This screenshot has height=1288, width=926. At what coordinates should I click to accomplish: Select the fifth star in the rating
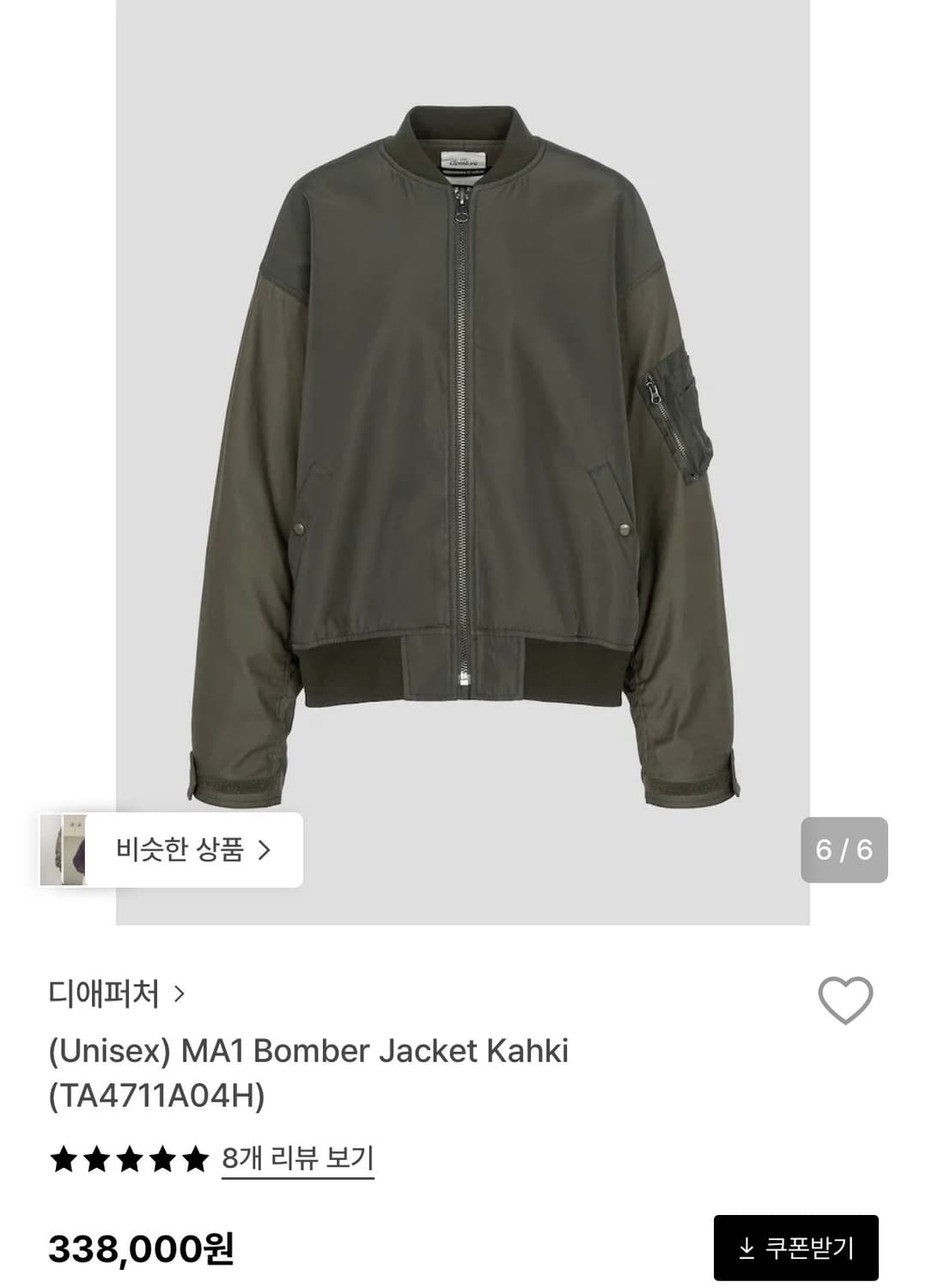pos(197,1159)
